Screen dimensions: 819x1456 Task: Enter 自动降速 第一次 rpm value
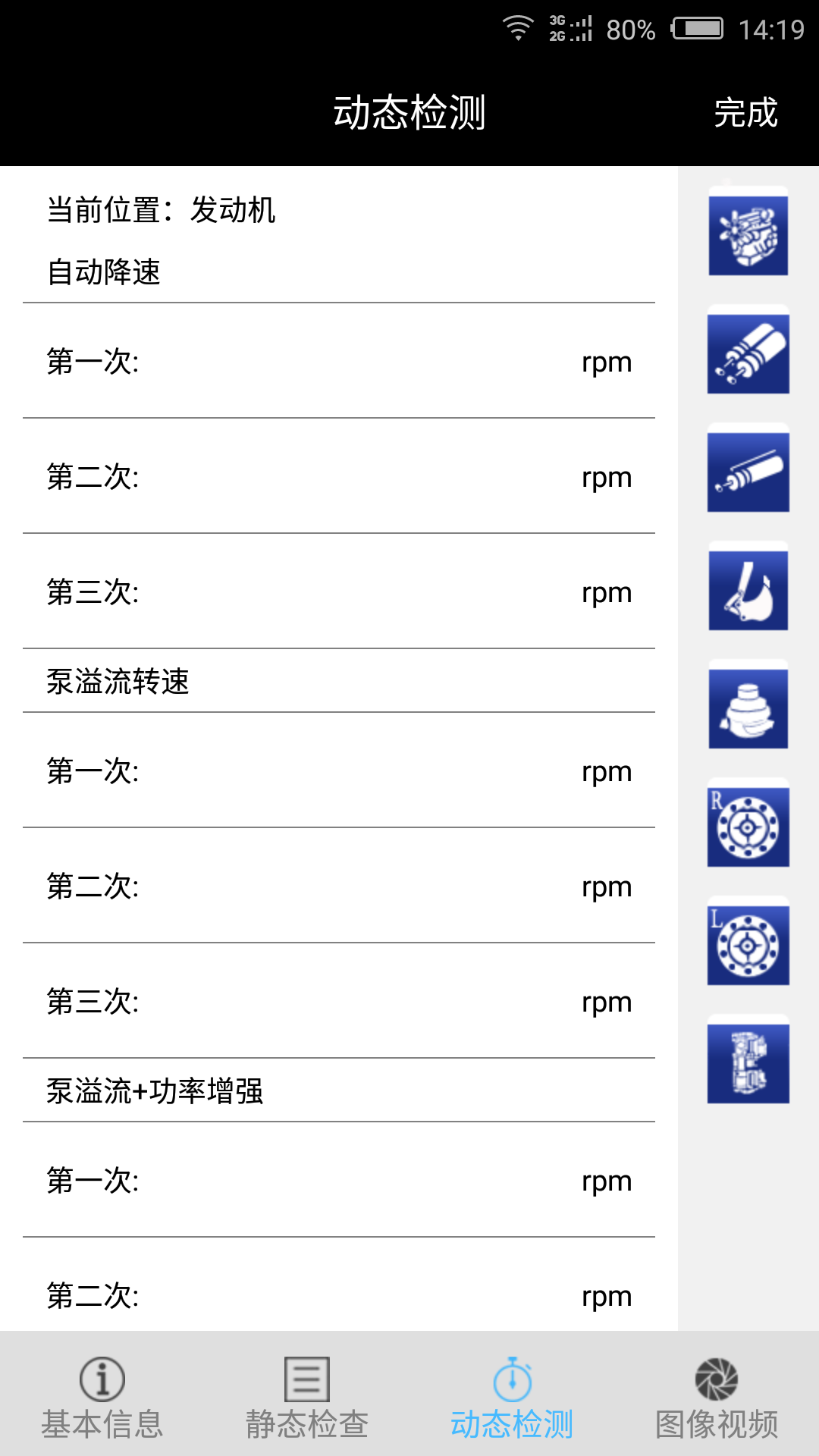(356, 362)
